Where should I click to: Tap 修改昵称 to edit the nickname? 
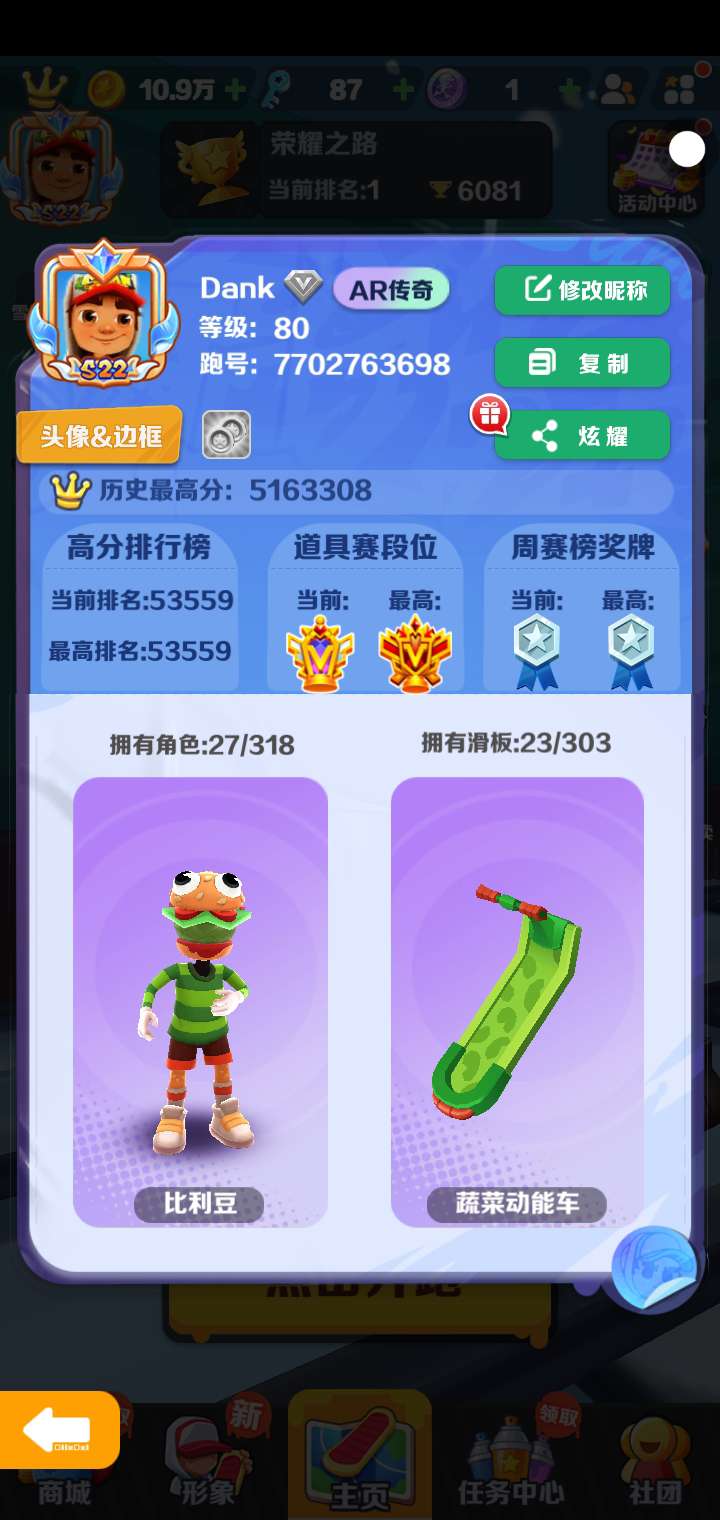click(582, 290)
